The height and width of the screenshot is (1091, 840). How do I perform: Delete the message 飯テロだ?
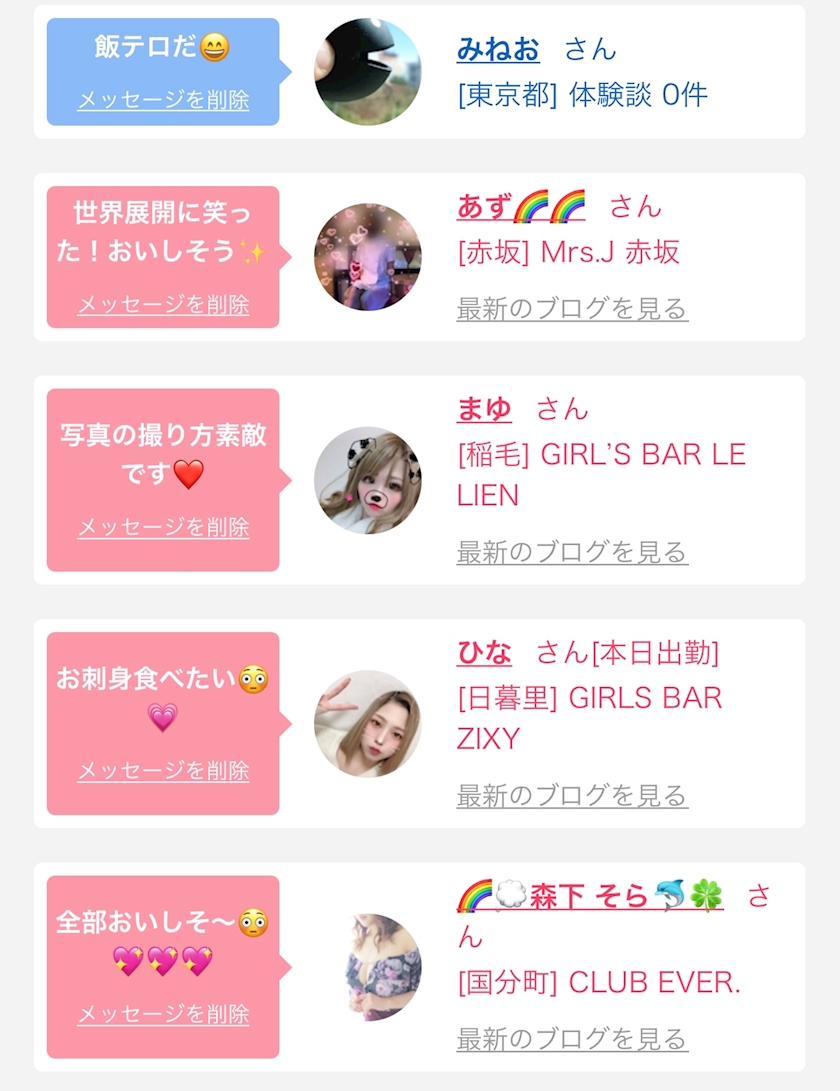pyautogui.click(x=163, y=100)
